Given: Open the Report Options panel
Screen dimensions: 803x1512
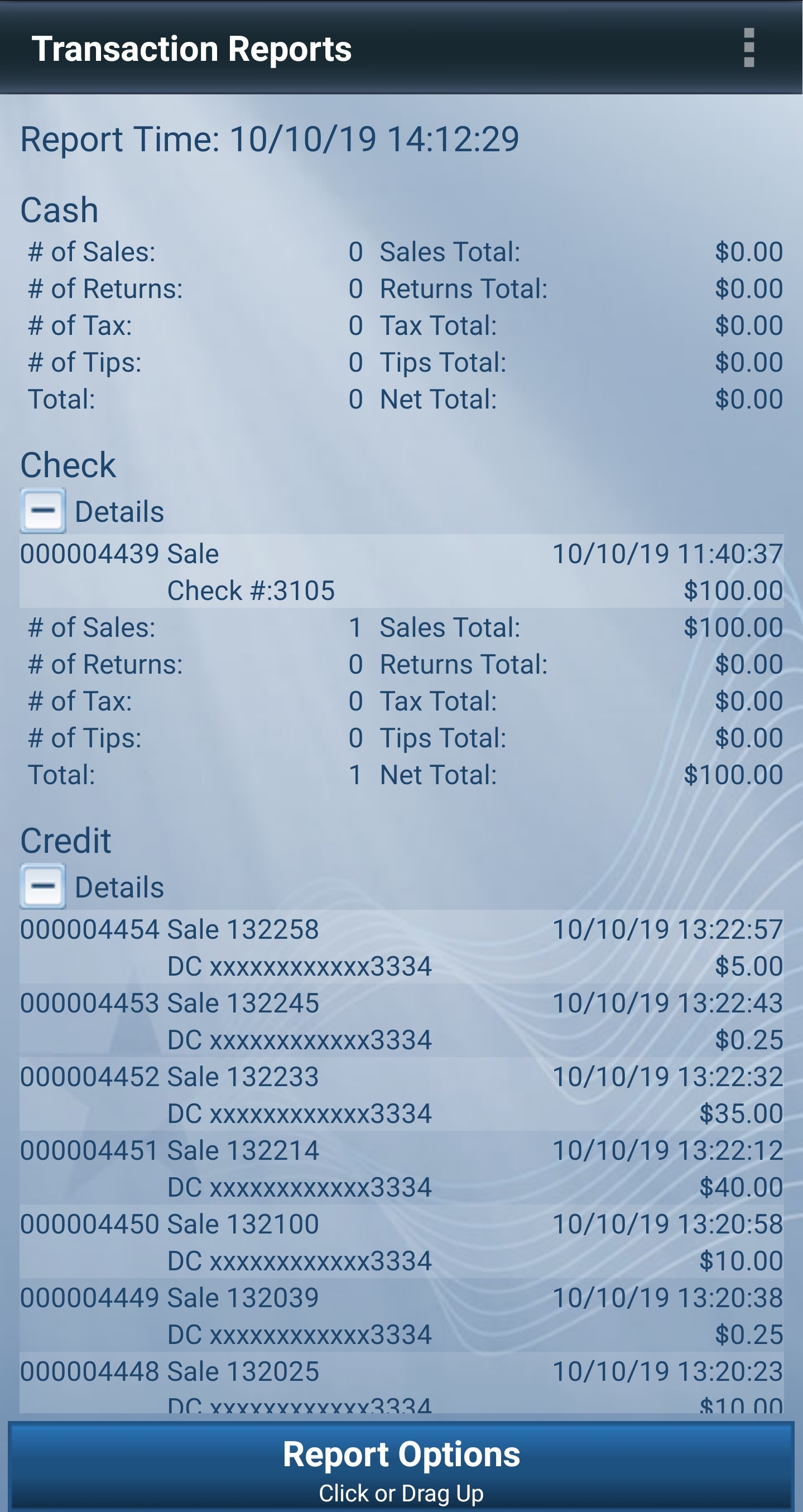Looking at the screenshot, I should point(402,1465).
